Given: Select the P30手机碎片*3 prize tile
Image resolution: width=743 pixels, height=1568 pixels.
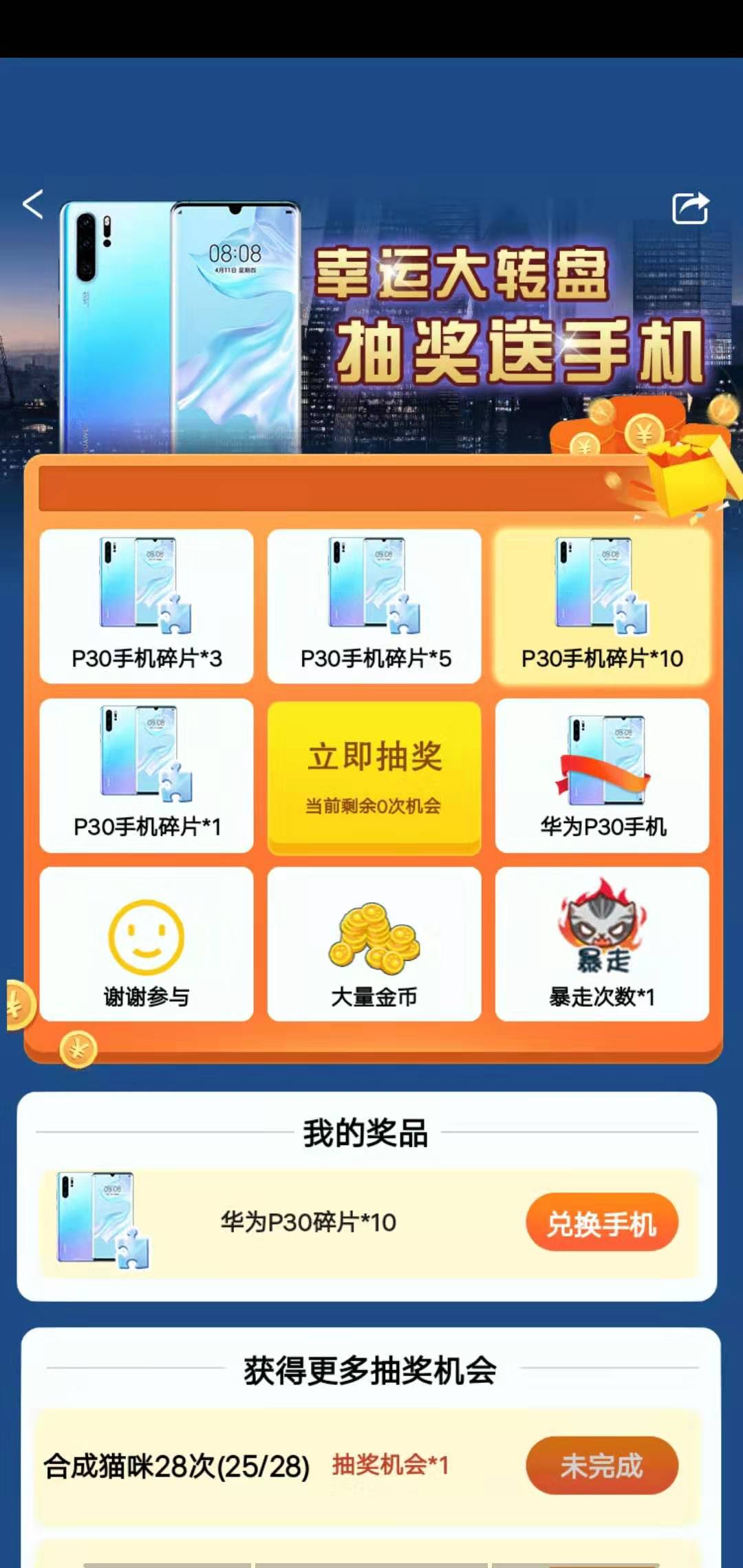Looking at the screenshot, I should click(x=147, y=605).
